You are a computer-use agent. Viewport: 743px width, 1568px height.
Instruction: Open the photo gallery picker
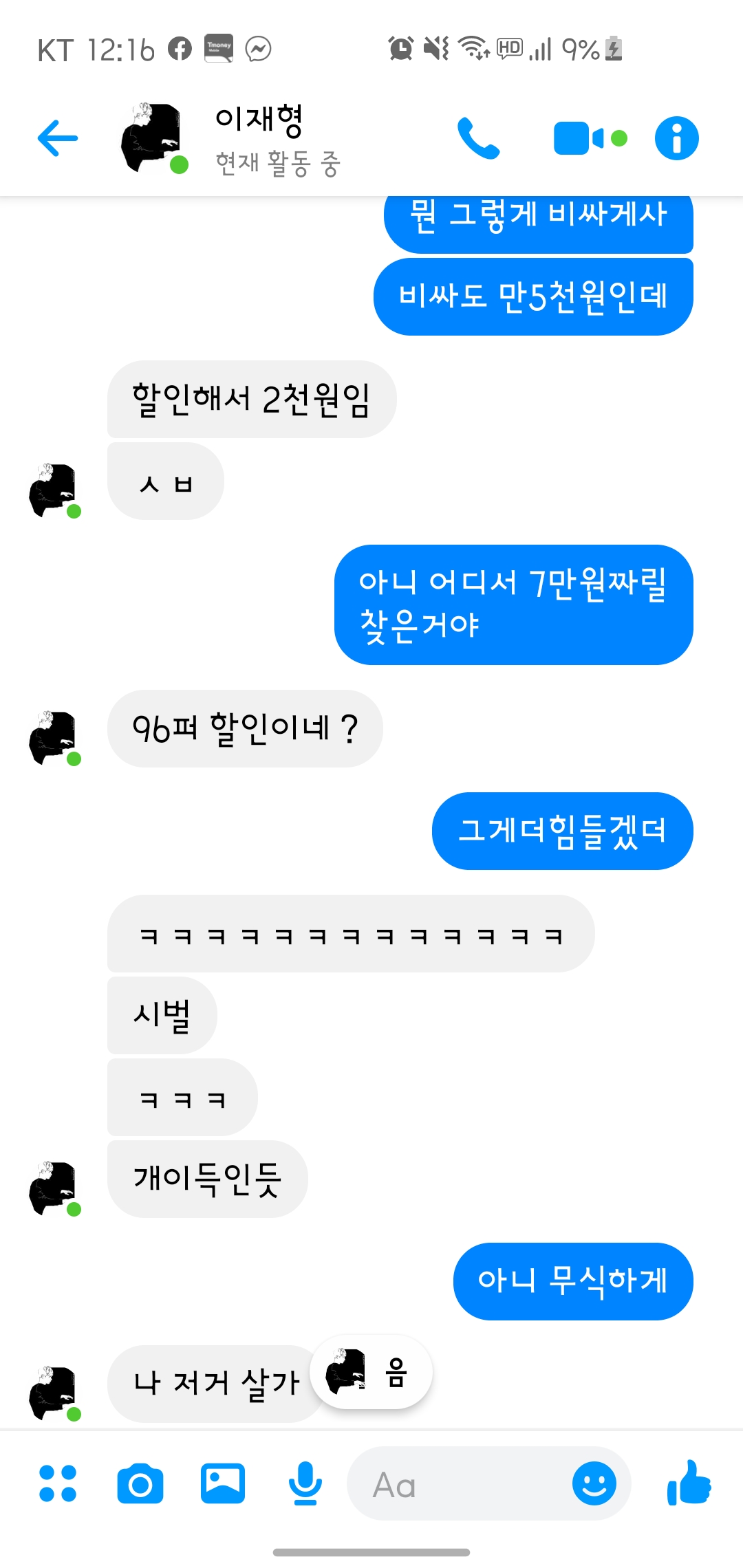pyautogui.click(x=223, y=1483)
